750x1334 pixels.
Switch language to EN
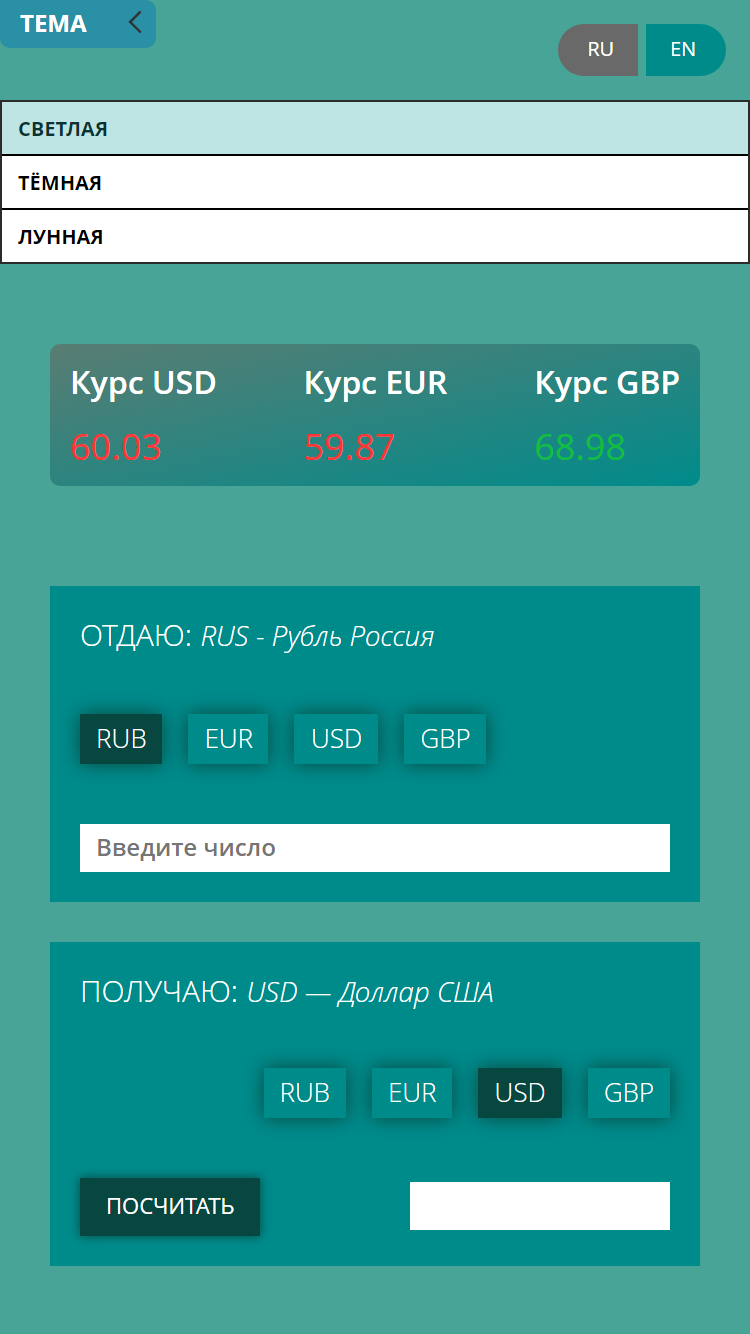click(684, 50)
